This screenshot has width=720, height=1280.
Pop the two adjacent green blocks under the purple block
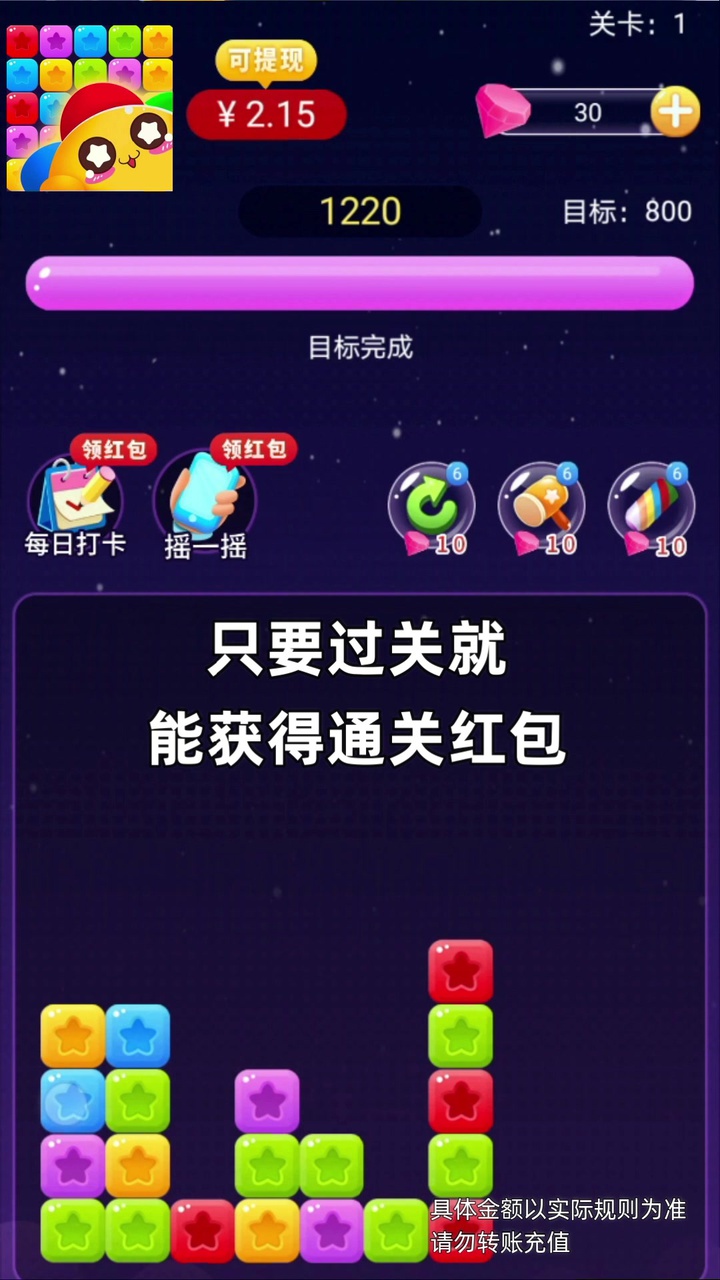(x=267, y=1165)
